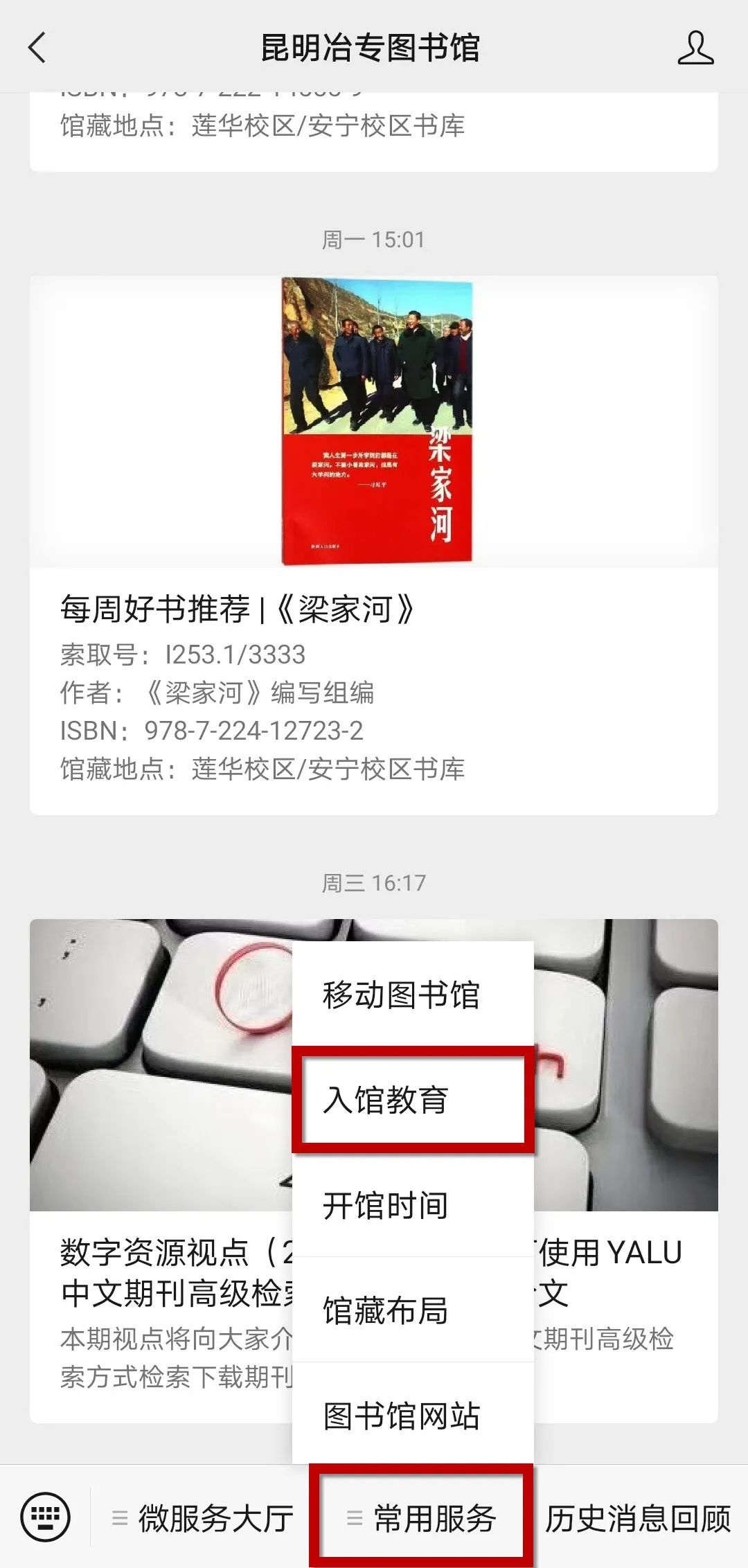Screen dimensions: 748x1568
Task: Open the 微服务大厅 menu
Action: (x=202, y=1518)
